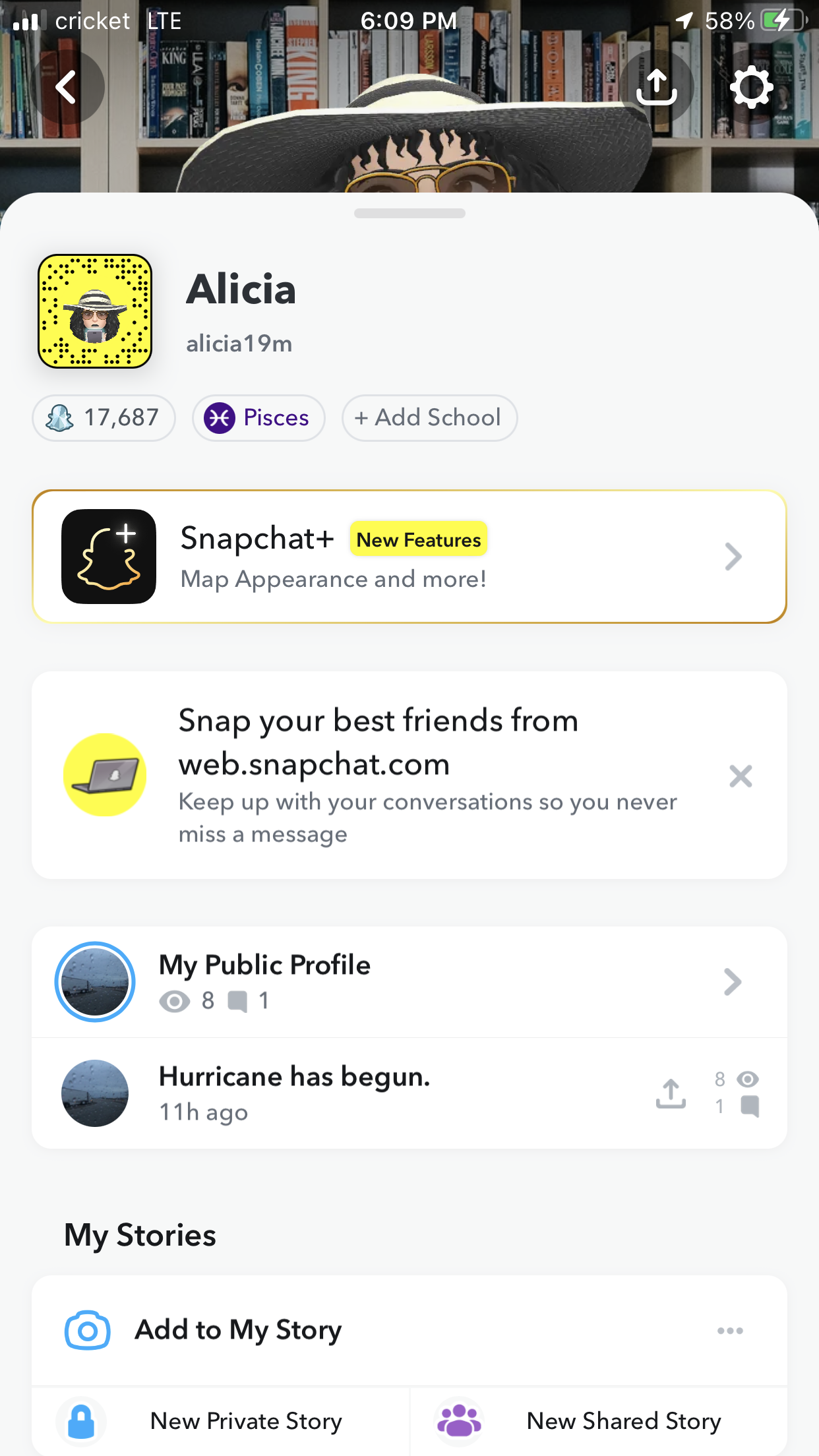
Task: Add to My Story
Action: pyautogui.click(x=239, y=1330)
